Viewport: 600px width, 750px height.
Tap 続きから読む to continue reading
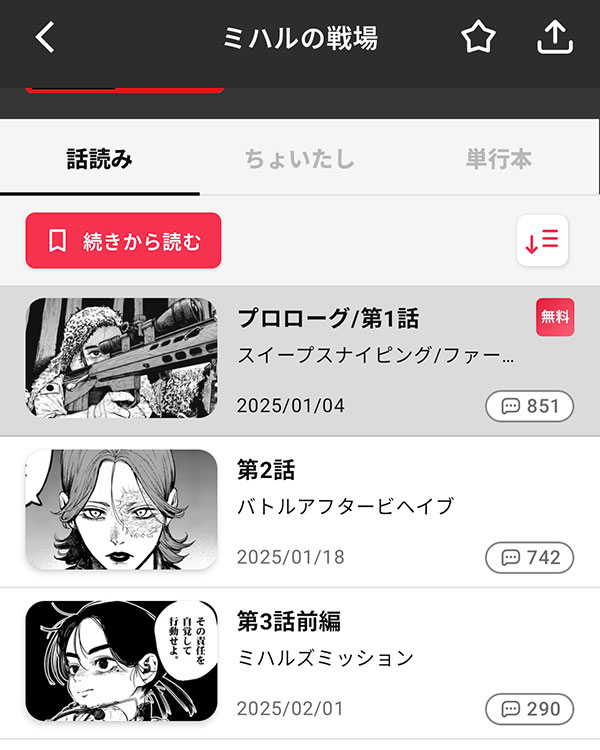pyautogui.click(x=123, y=241)
